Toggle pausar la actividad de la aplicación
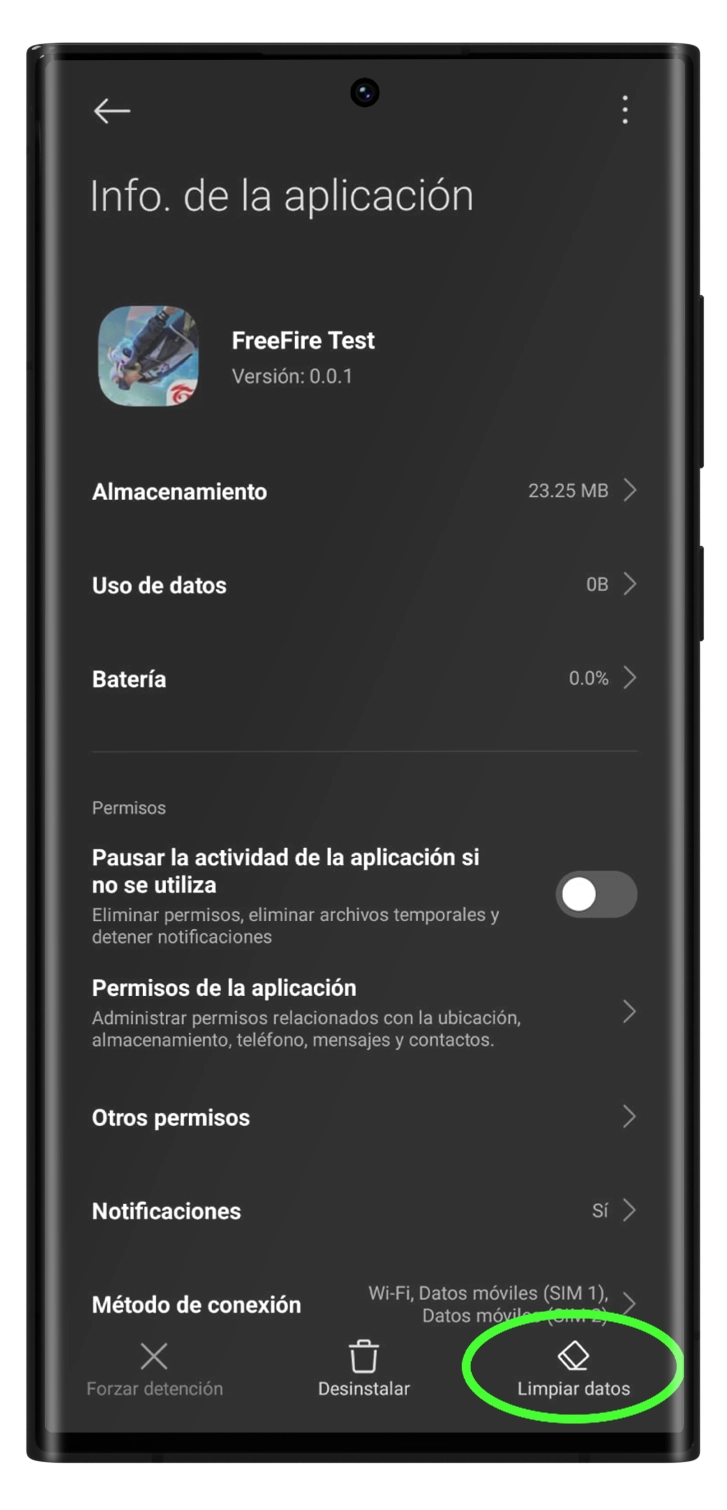Viewport: 727px width, 1510px height. click(x=596, y=895)
